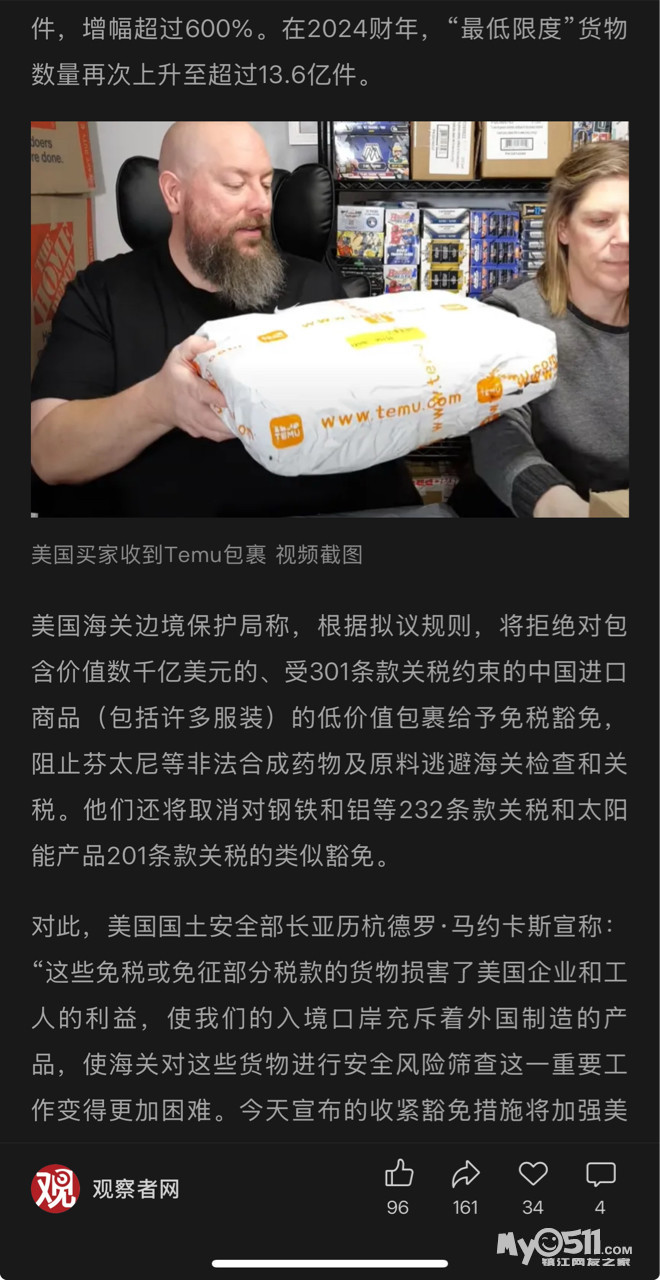Open the comments speech bubble
The width and height of the screenshot is (660, 1280).
point(600,1174)
